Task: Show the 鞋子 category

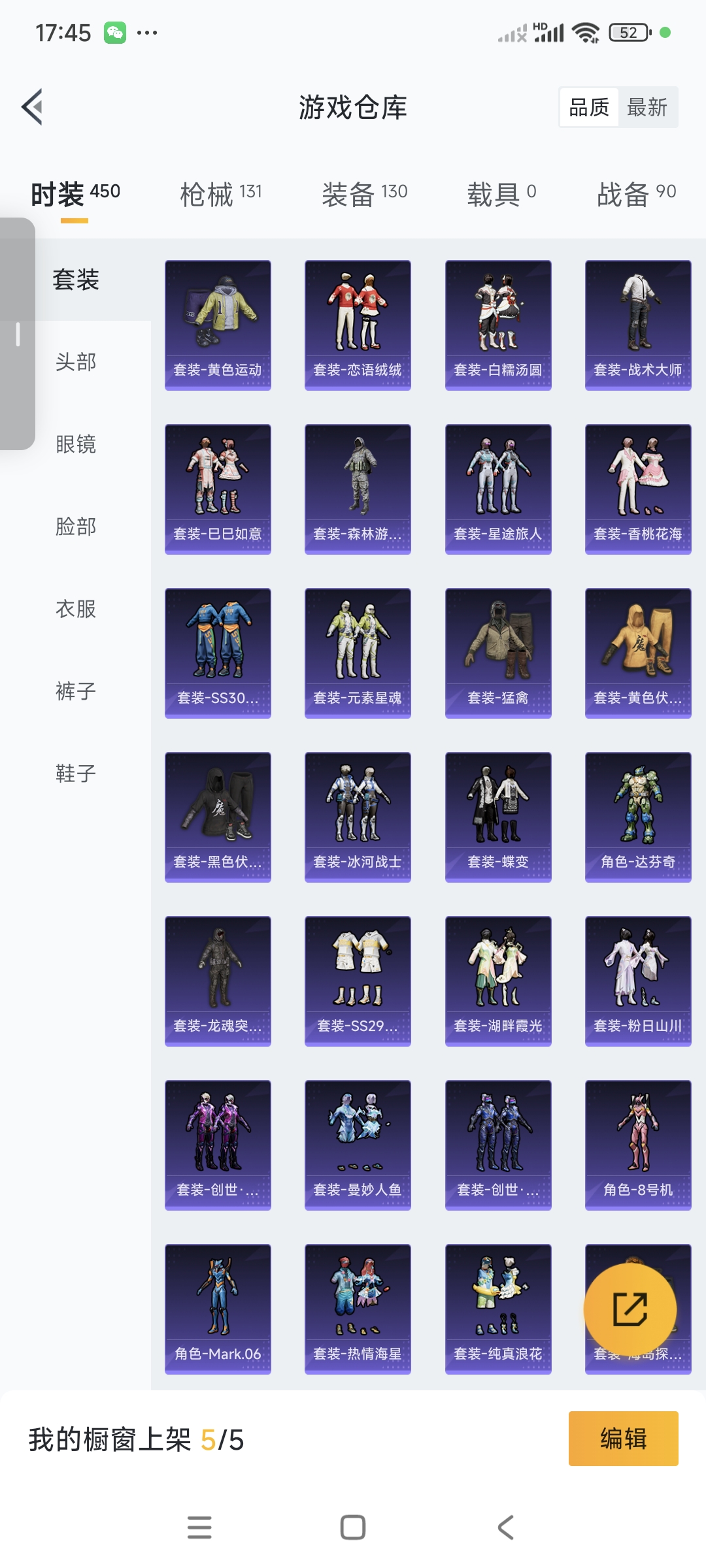Action: (76, 774)
